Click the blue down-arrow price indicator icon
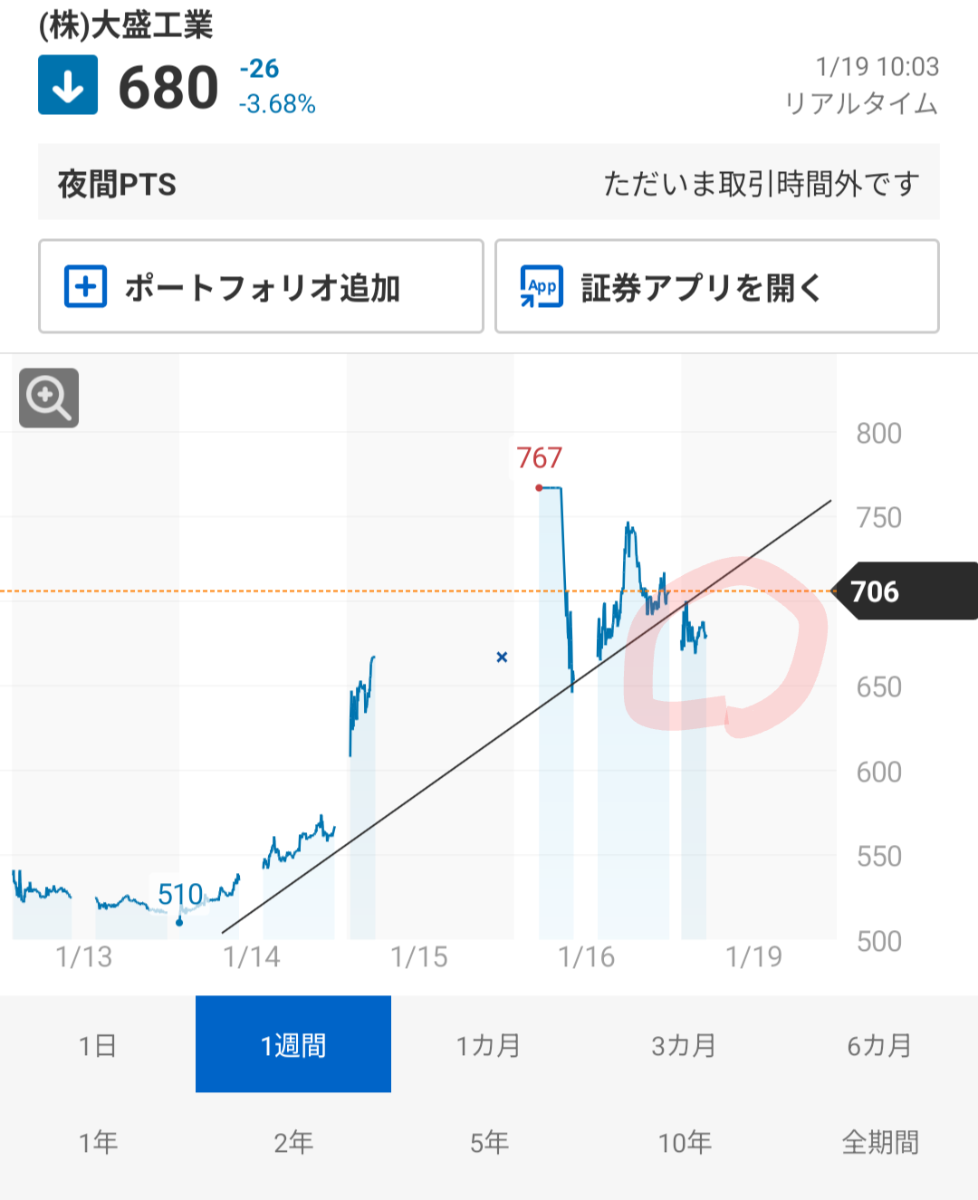The image size is (978, 1200). (x=66, y=85)
